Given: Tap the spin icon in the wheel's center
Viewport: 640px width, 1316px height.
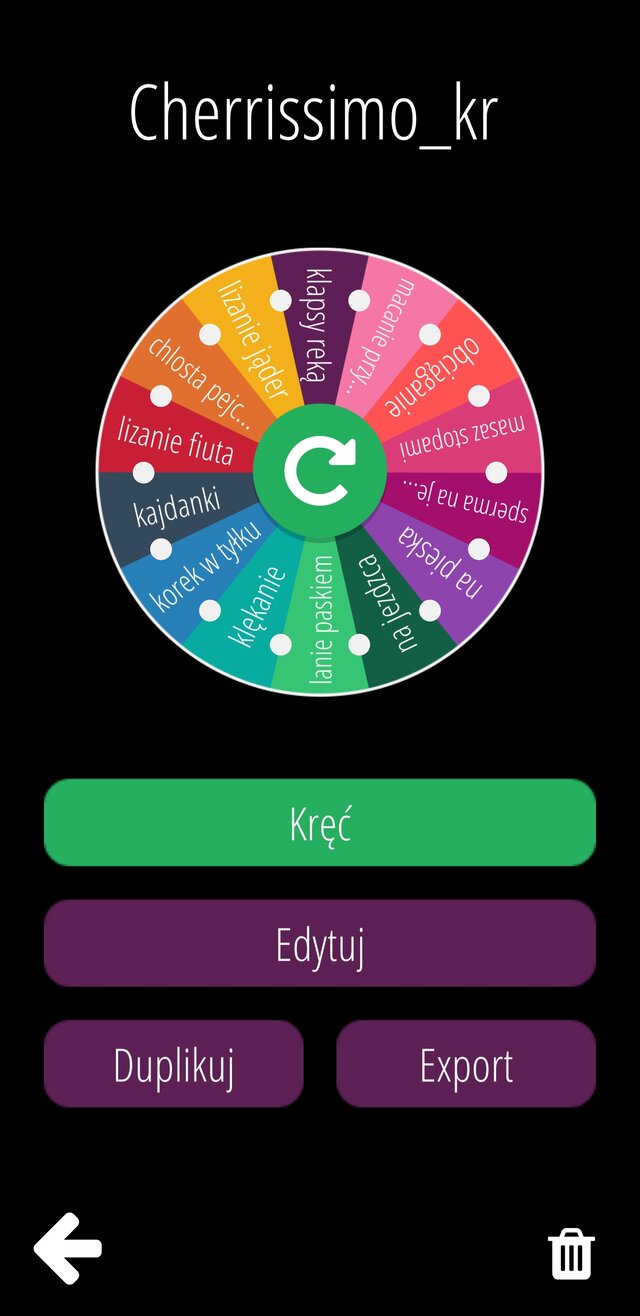Looking at the screenshot, I should [320, 470].
